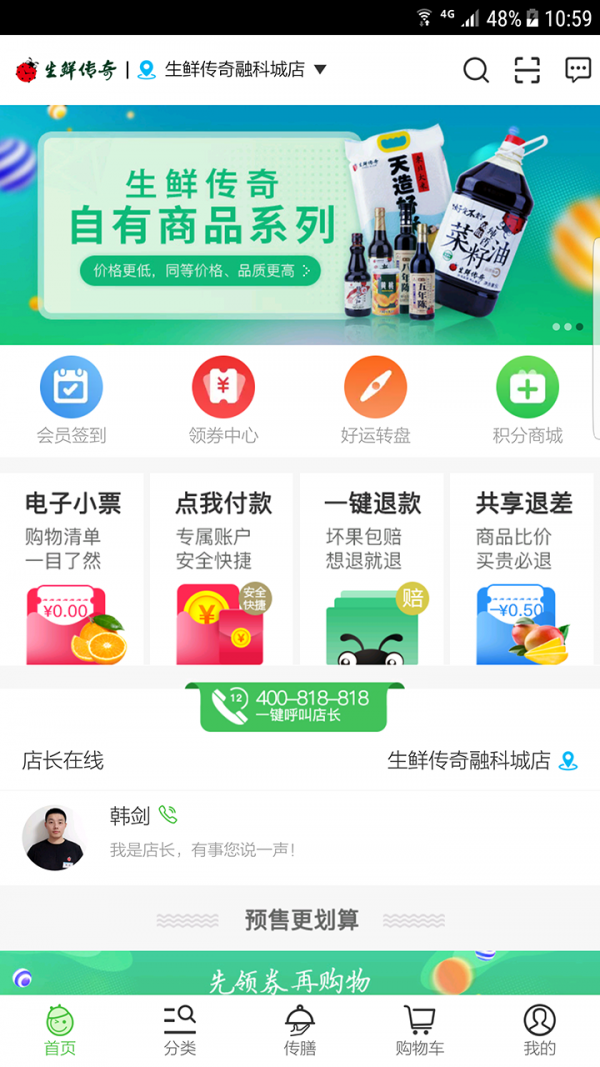Image resolution: width=600 pixels, height=1067 pixels.
Task: Open the 自有商品系列 promotional banner
Action: tap(300, 224)
